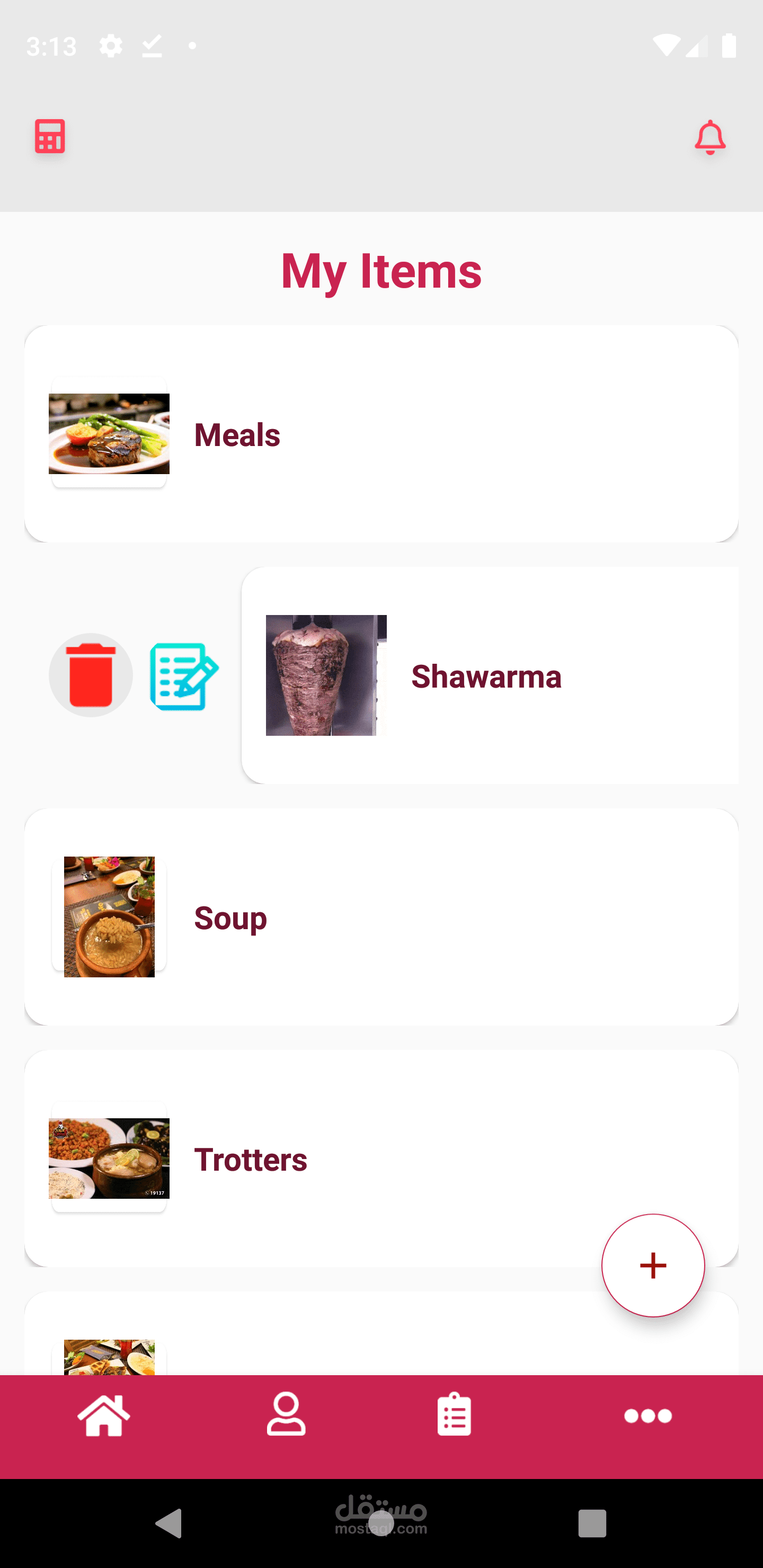Show recent apps
This screenshot has height=1568, width=763.
point(592,1523)
